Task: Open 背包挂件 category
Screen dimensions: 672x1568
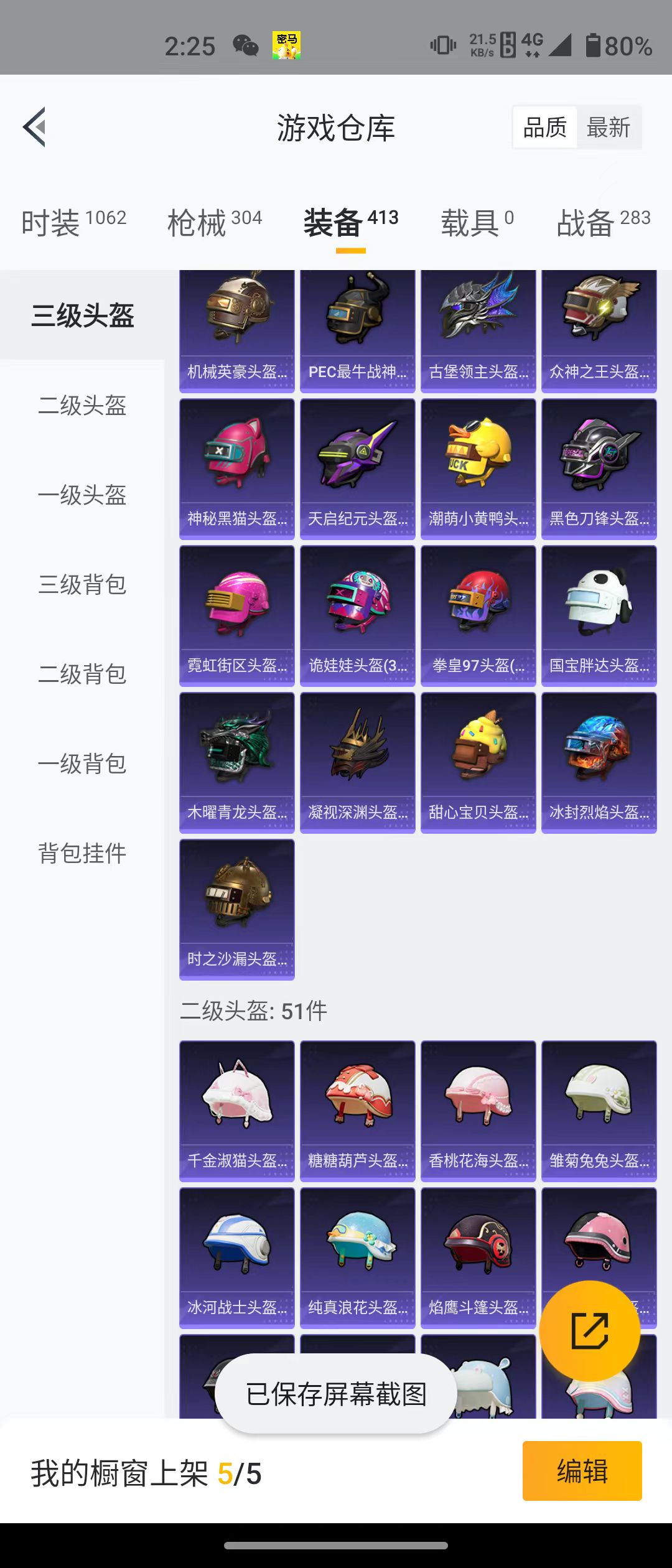Action: tap(82, 854)
